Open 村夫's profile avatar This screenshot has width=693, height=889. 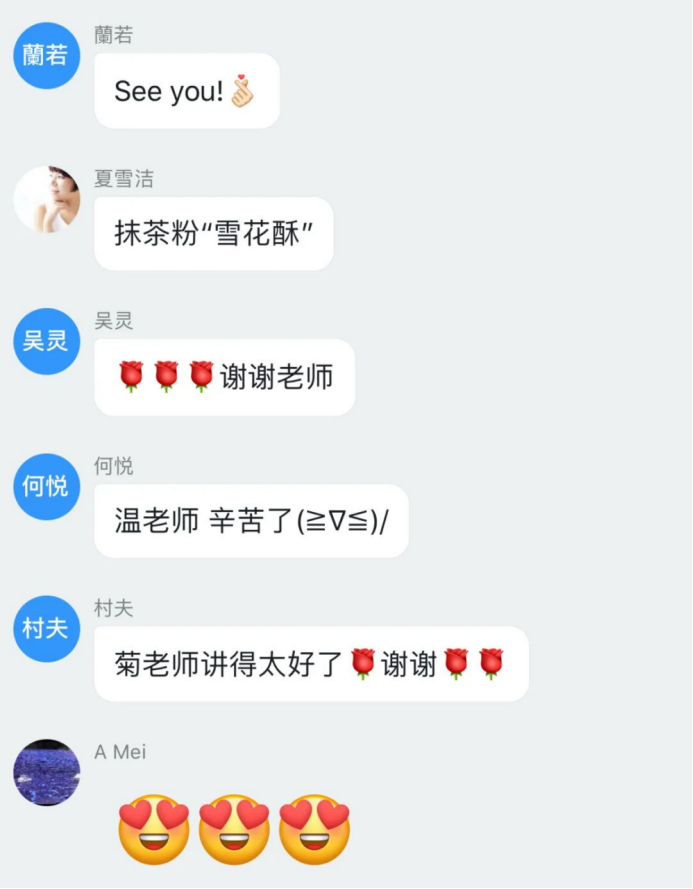point(46,629)
